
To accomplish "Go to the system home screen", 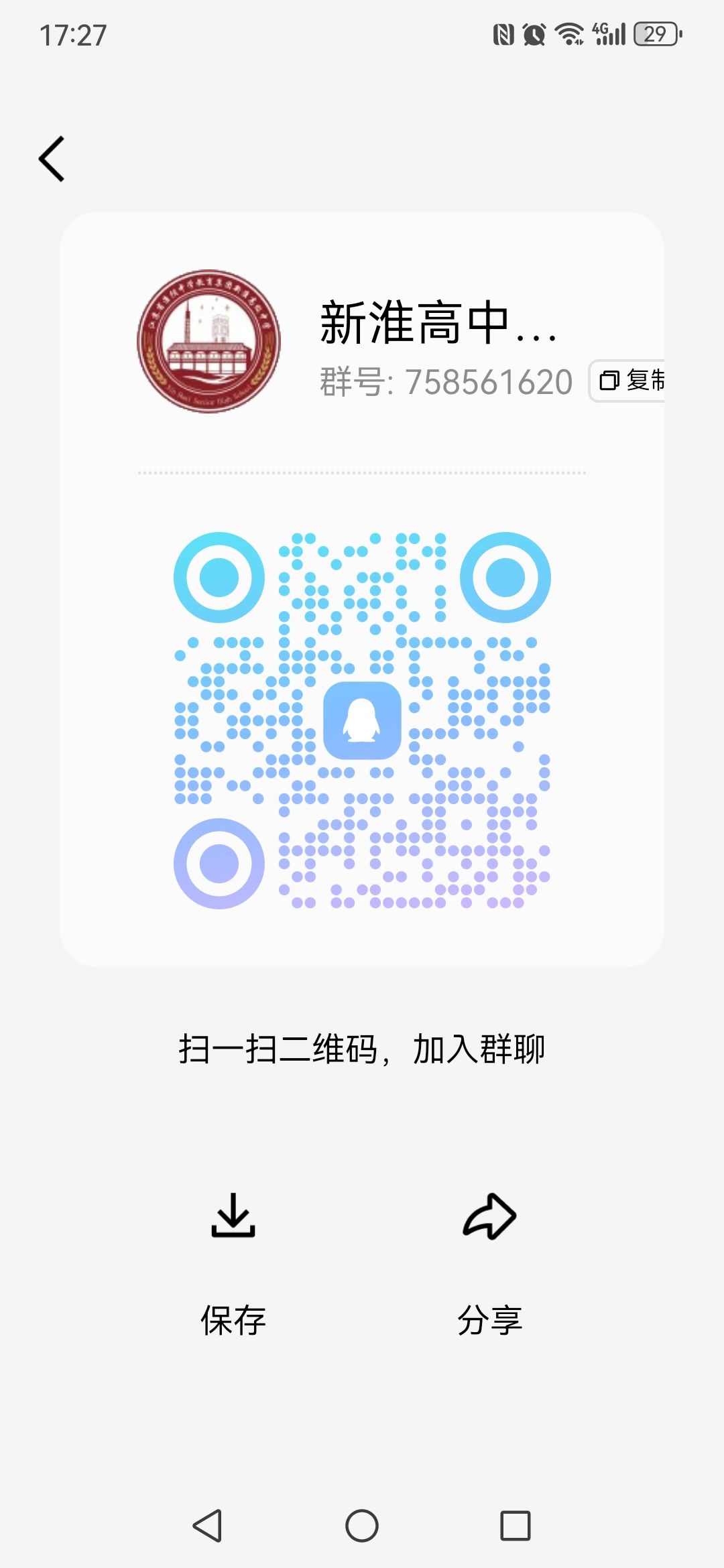I will coord(362,1526).
